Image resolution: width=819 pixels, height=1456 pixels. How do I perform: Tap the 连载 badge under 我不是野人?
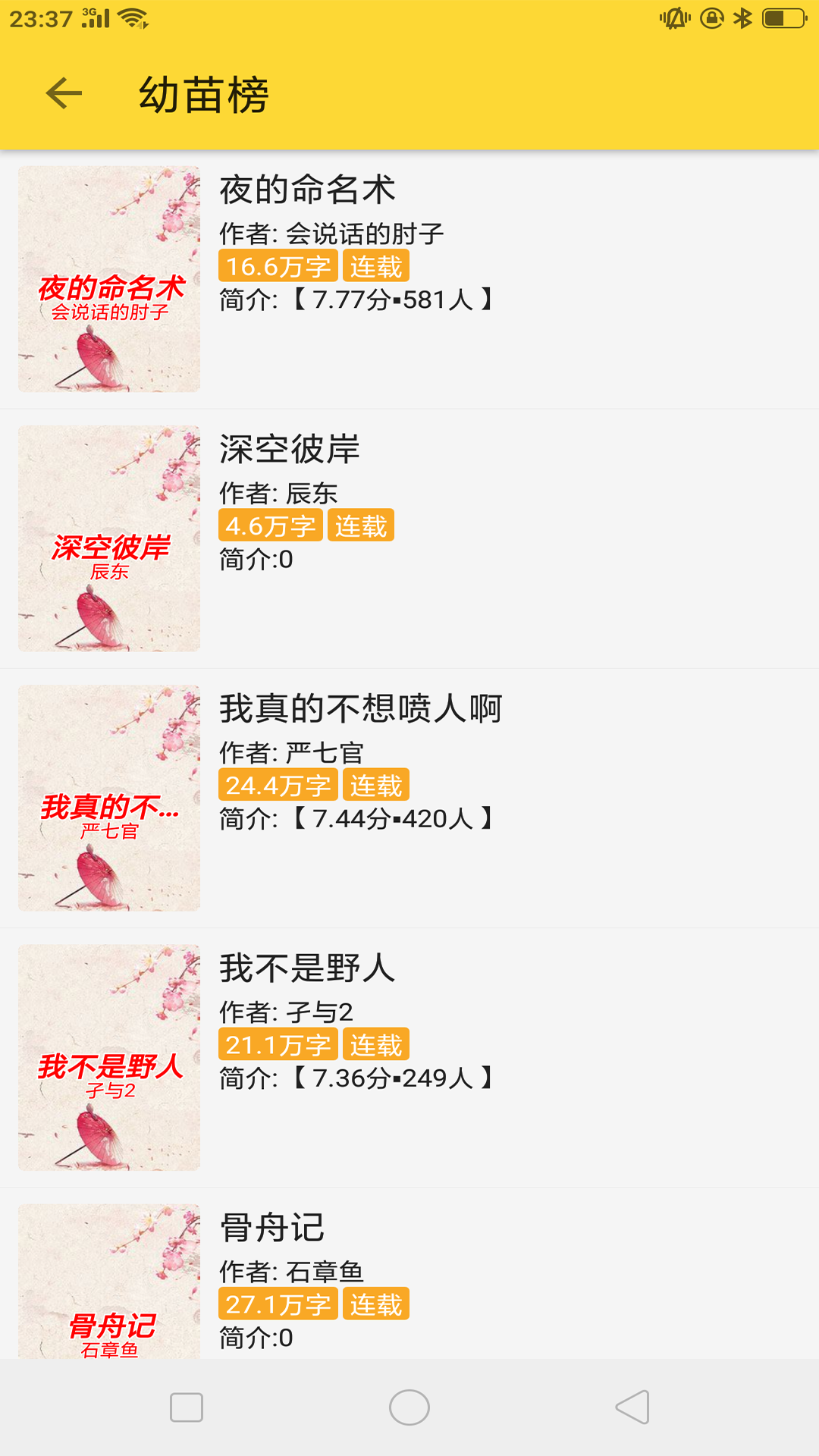[x=377, y=1044]
